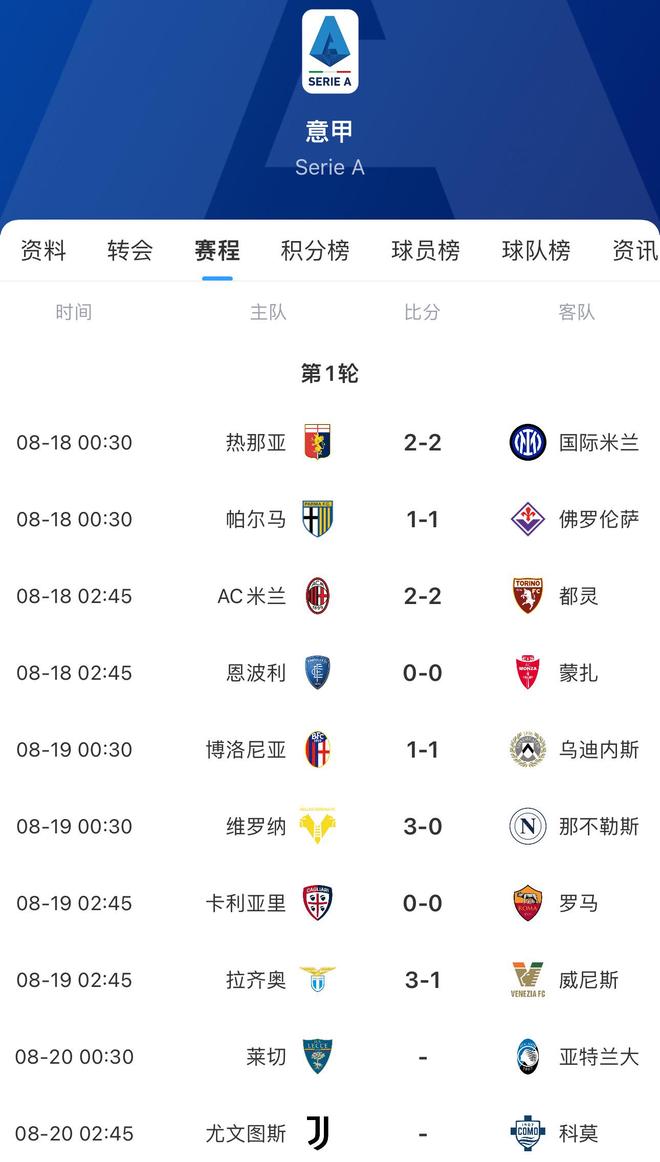Open the 转会 tab

(x=130, y=250)
